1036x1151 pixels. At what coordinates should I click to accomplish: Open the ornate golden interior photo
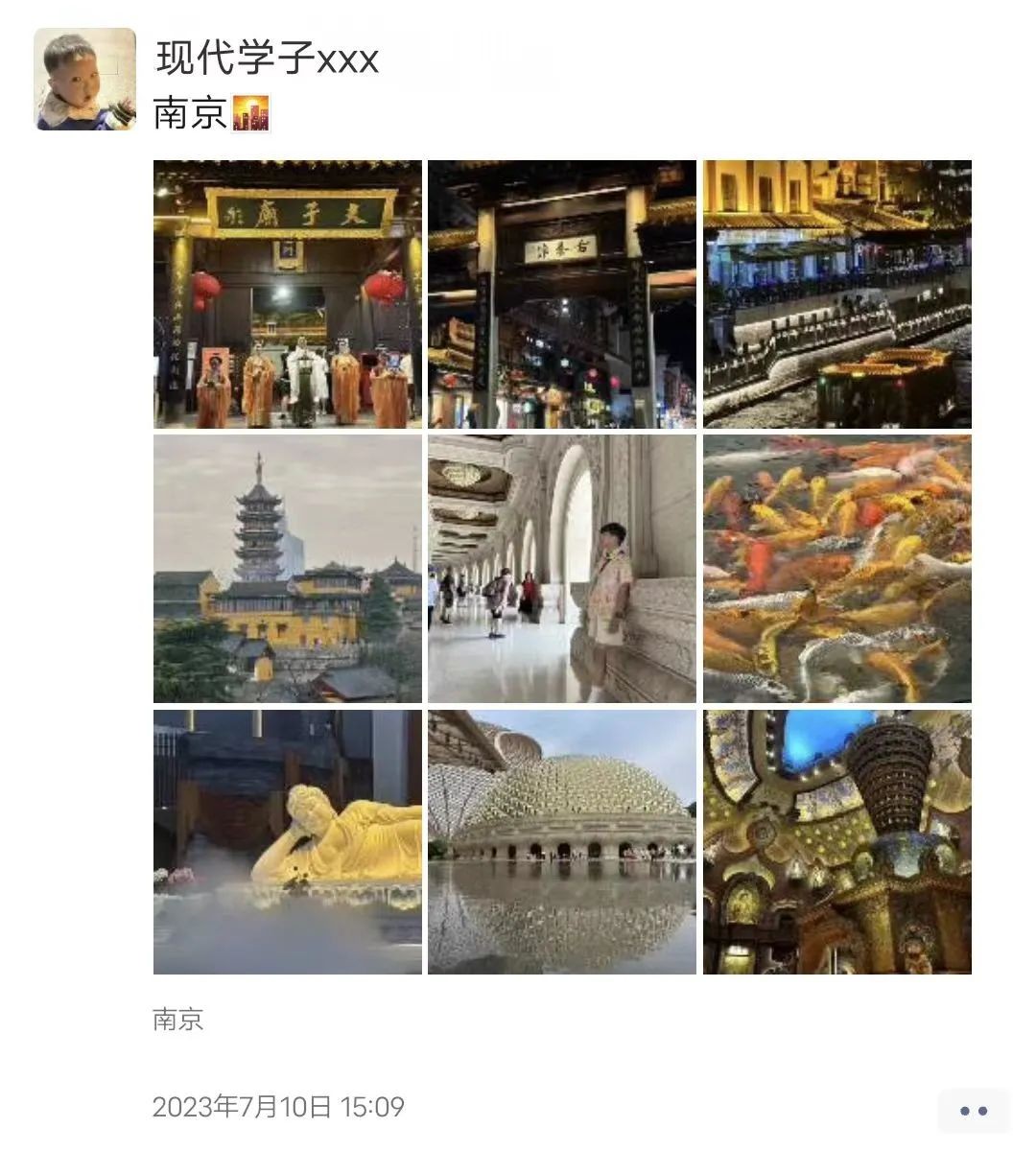tap(836, 842)
